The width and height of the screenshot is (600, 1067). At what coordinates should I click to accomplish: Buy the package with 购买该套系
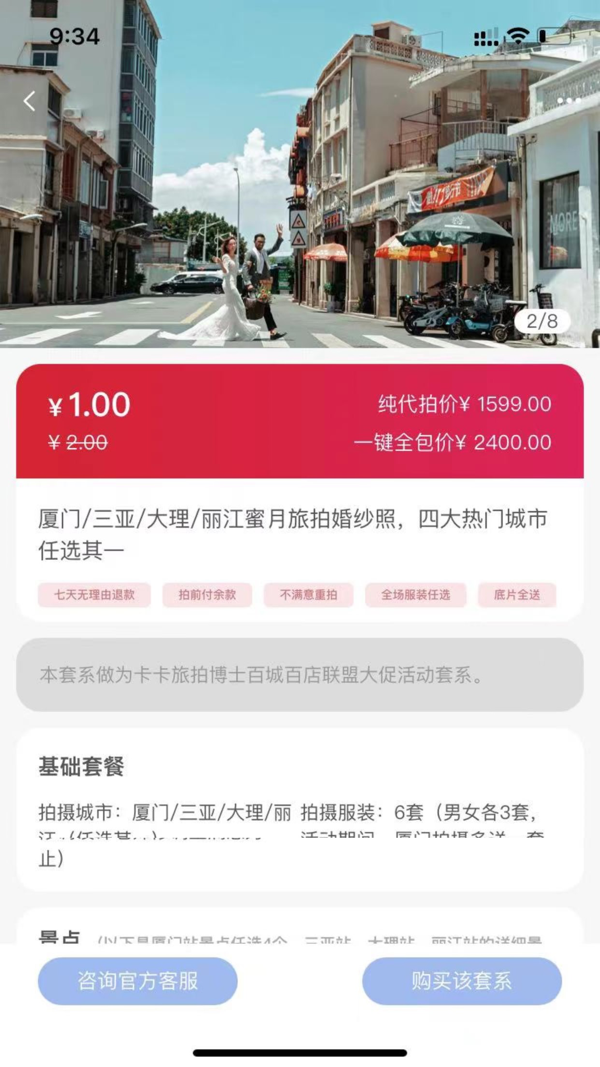coord(461,981)
